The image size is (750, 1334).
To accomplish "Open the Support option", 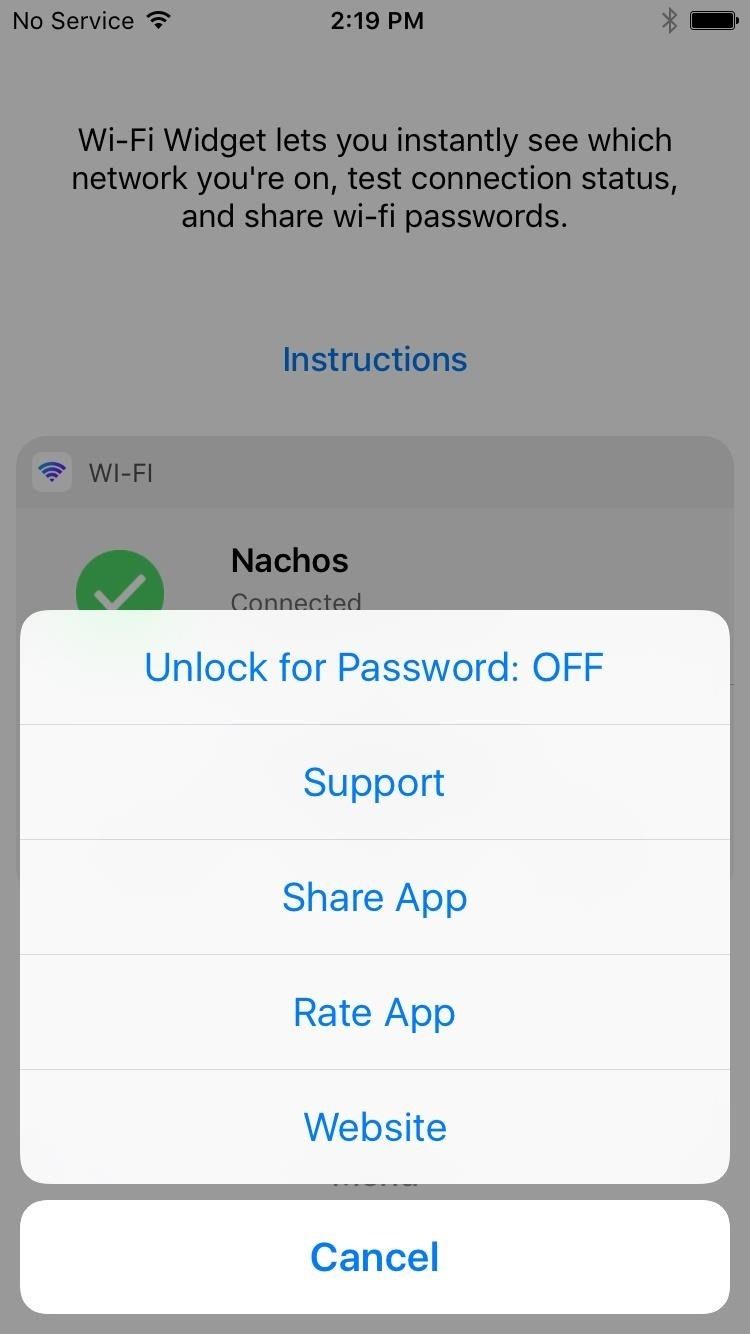I will (374, 782).
